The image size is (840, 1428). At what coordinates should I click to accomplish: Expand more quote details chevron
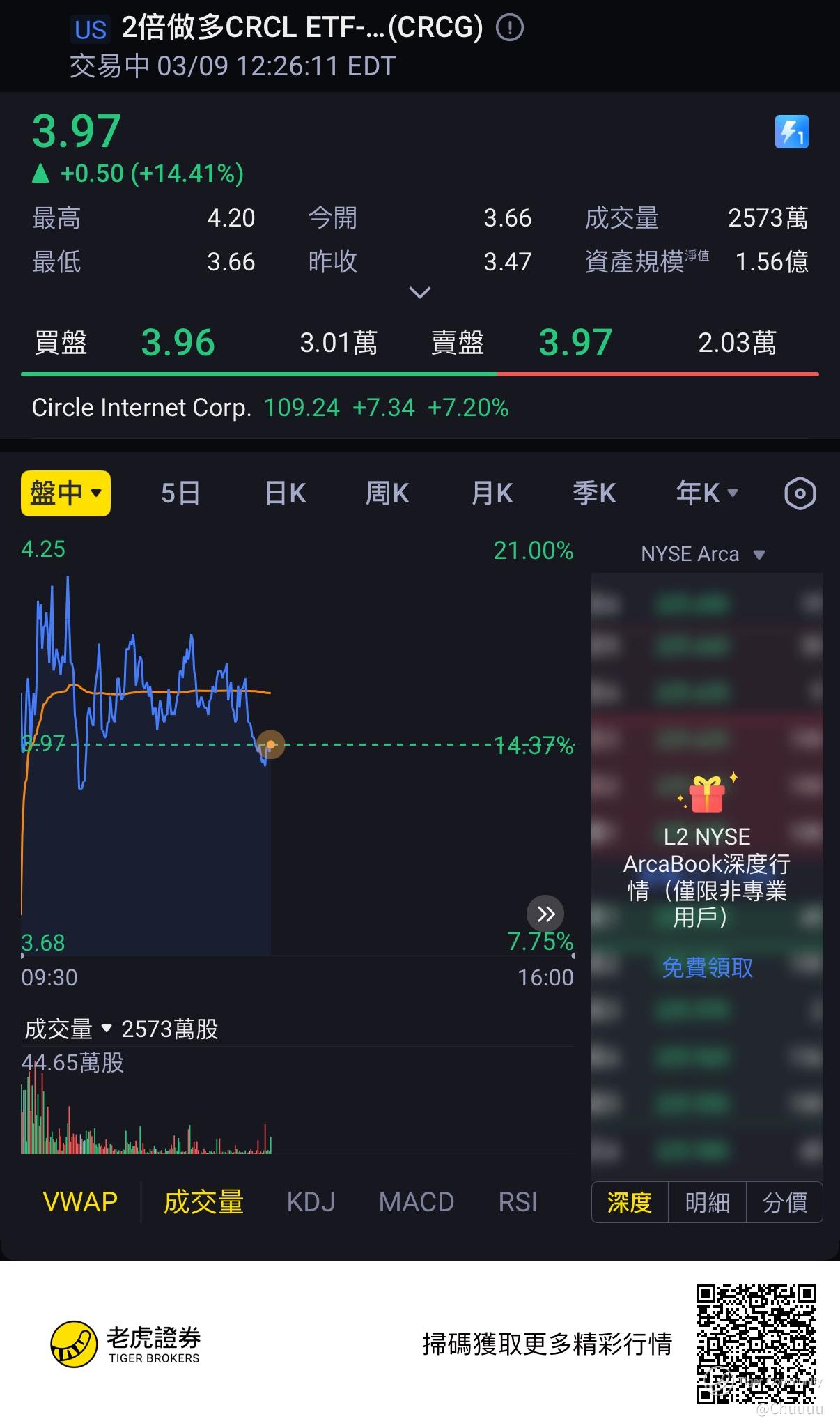(419, 292)
